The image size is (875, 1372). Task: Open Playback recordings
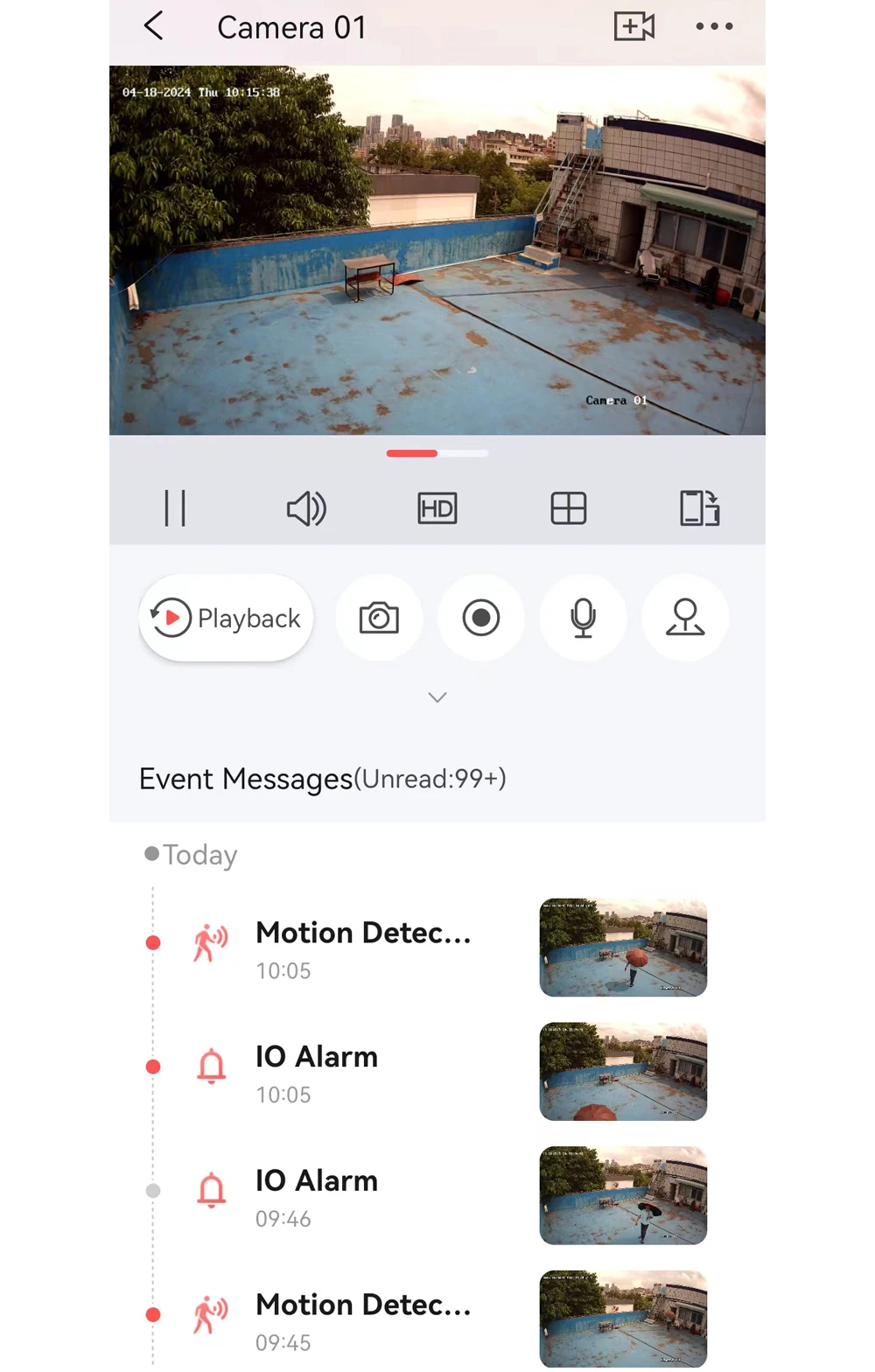click(226, 618)
